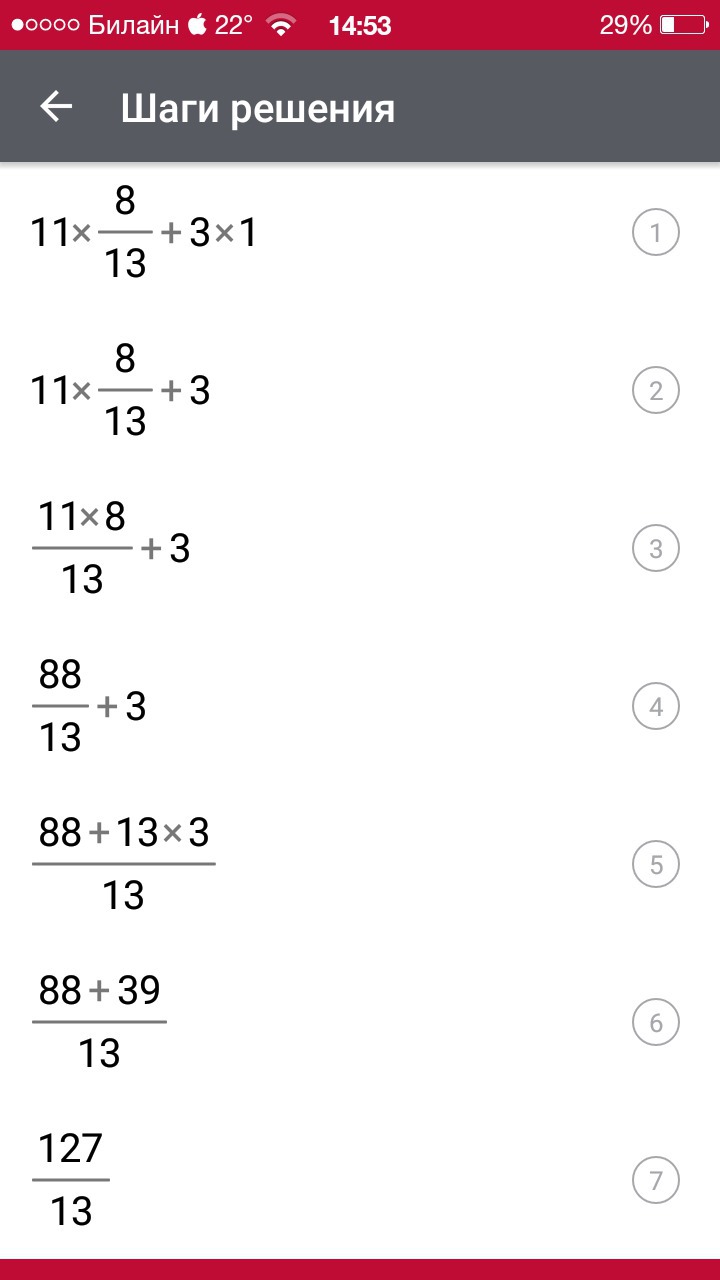Screen dimensions: 720x1280
Task: Open the explanation for step 4
Action: 656,707
